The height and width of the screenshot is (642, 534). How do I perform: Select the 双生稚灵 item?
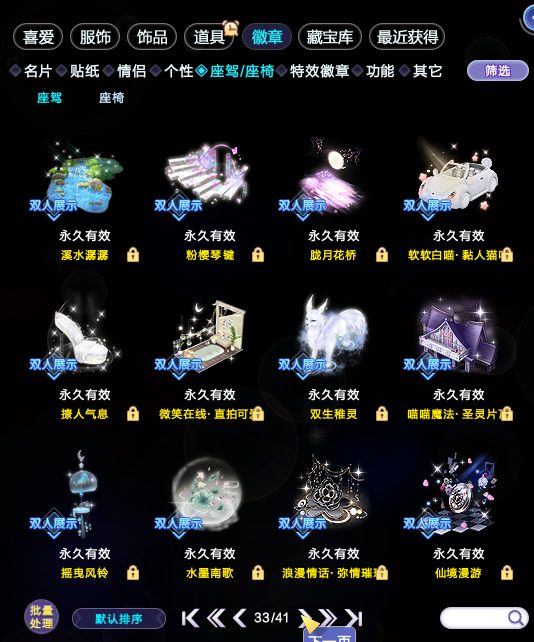[x=333, y=359]
